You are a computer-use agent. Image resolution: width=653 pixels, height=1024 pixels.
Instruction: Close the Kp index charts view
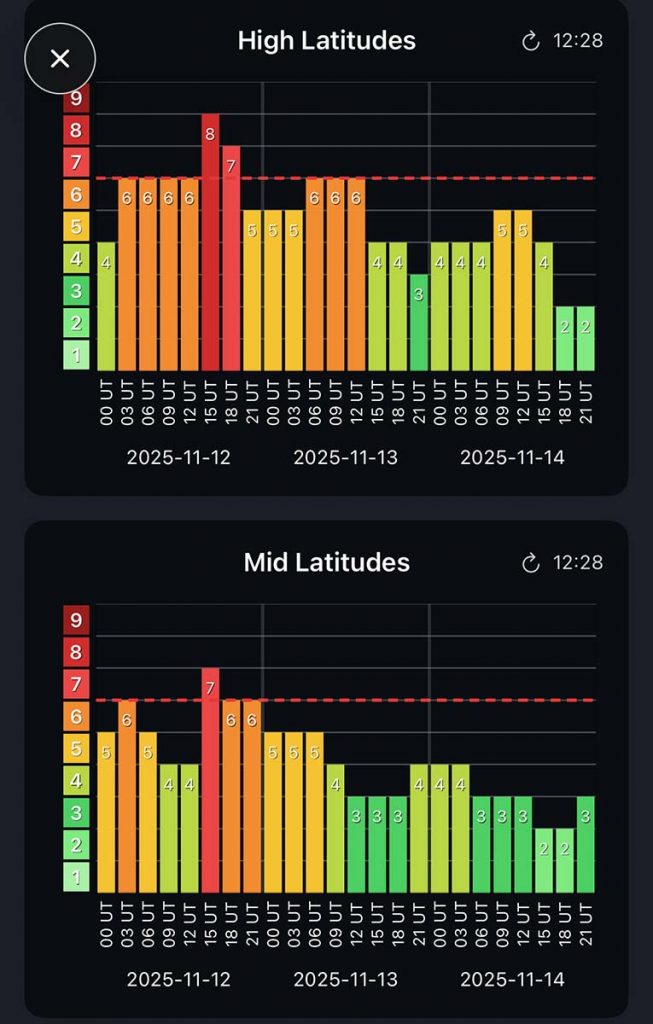pyautogui.click(x=60, y=59)
